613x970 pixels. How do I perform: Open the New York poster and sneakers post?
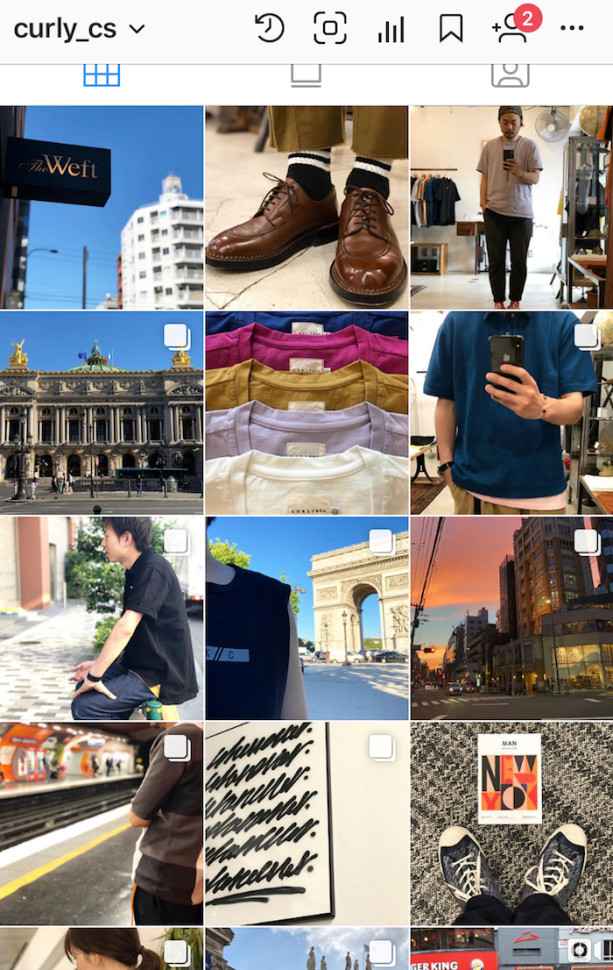click(512, 823)
